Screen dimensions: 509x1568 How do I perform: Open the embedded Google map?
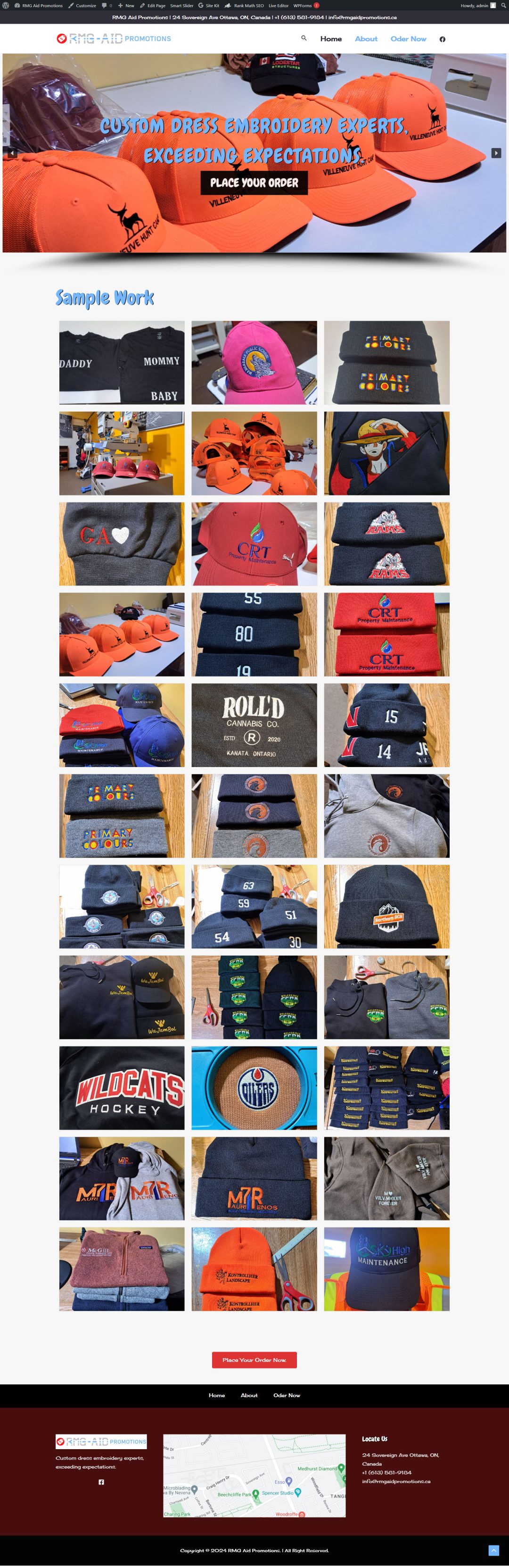(254, 1476)
